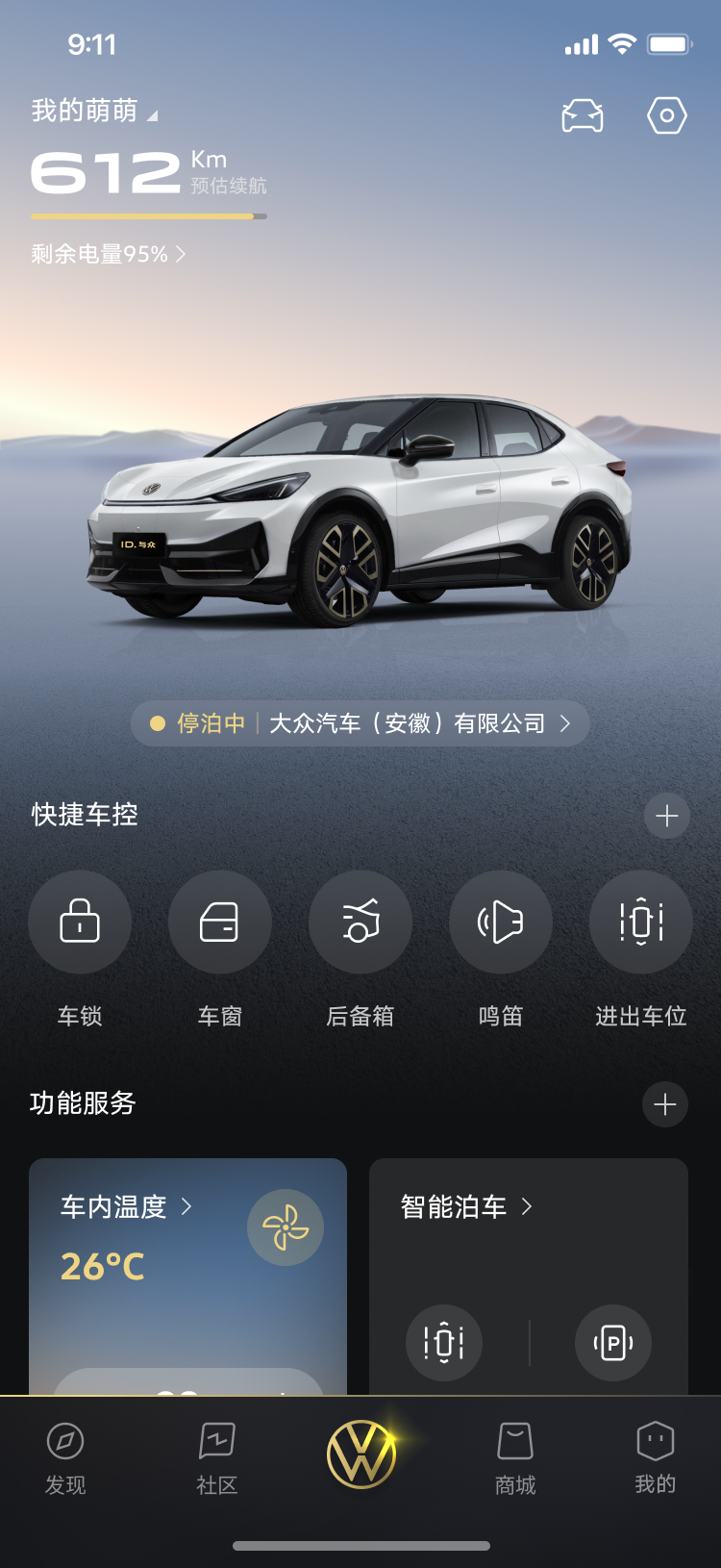721x1568 pixels.
Task: Tap 进出车位 under 快捷车控
Action: (x=640, y=923)
